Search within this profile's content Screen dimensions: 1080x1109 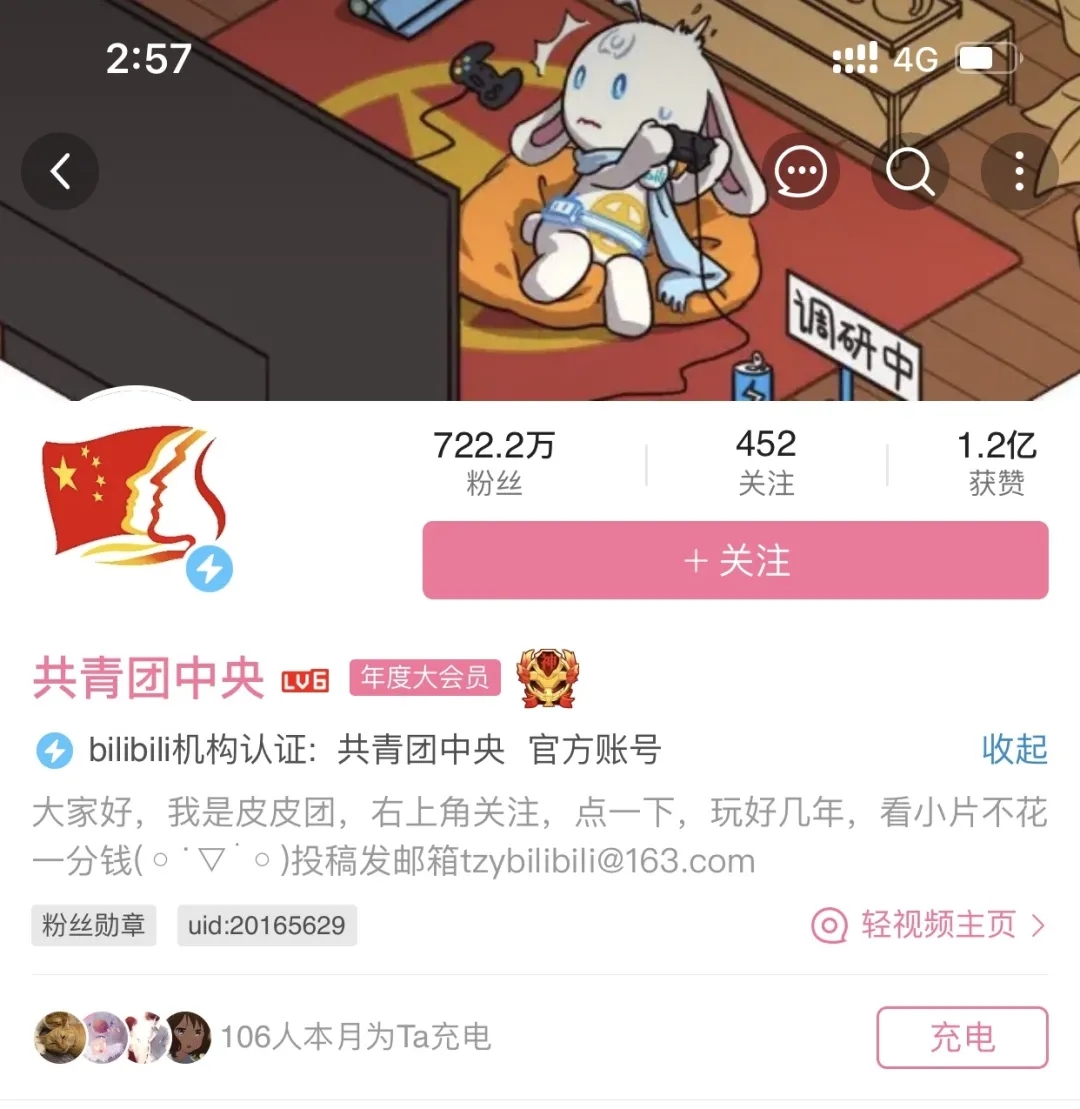(910, 171)
